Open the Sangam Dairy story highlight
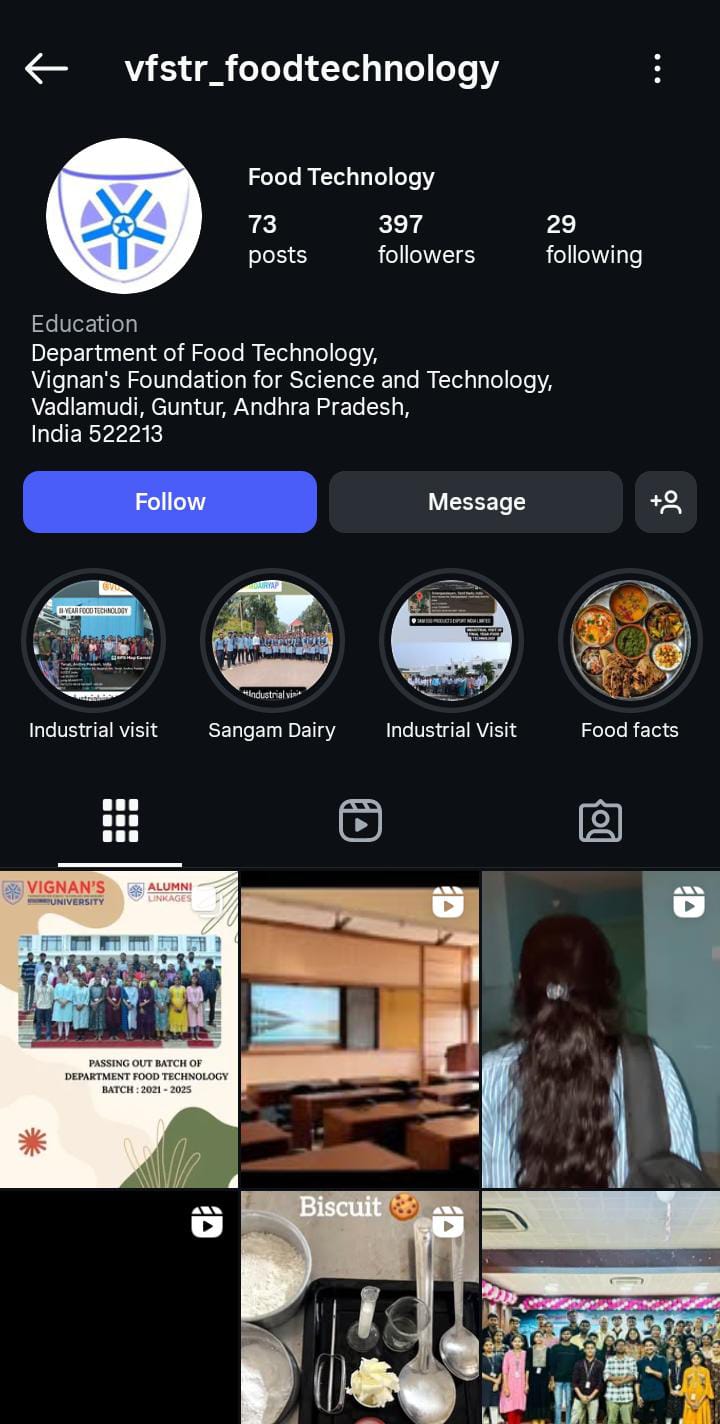The image size is (720, 1424). 272,641
